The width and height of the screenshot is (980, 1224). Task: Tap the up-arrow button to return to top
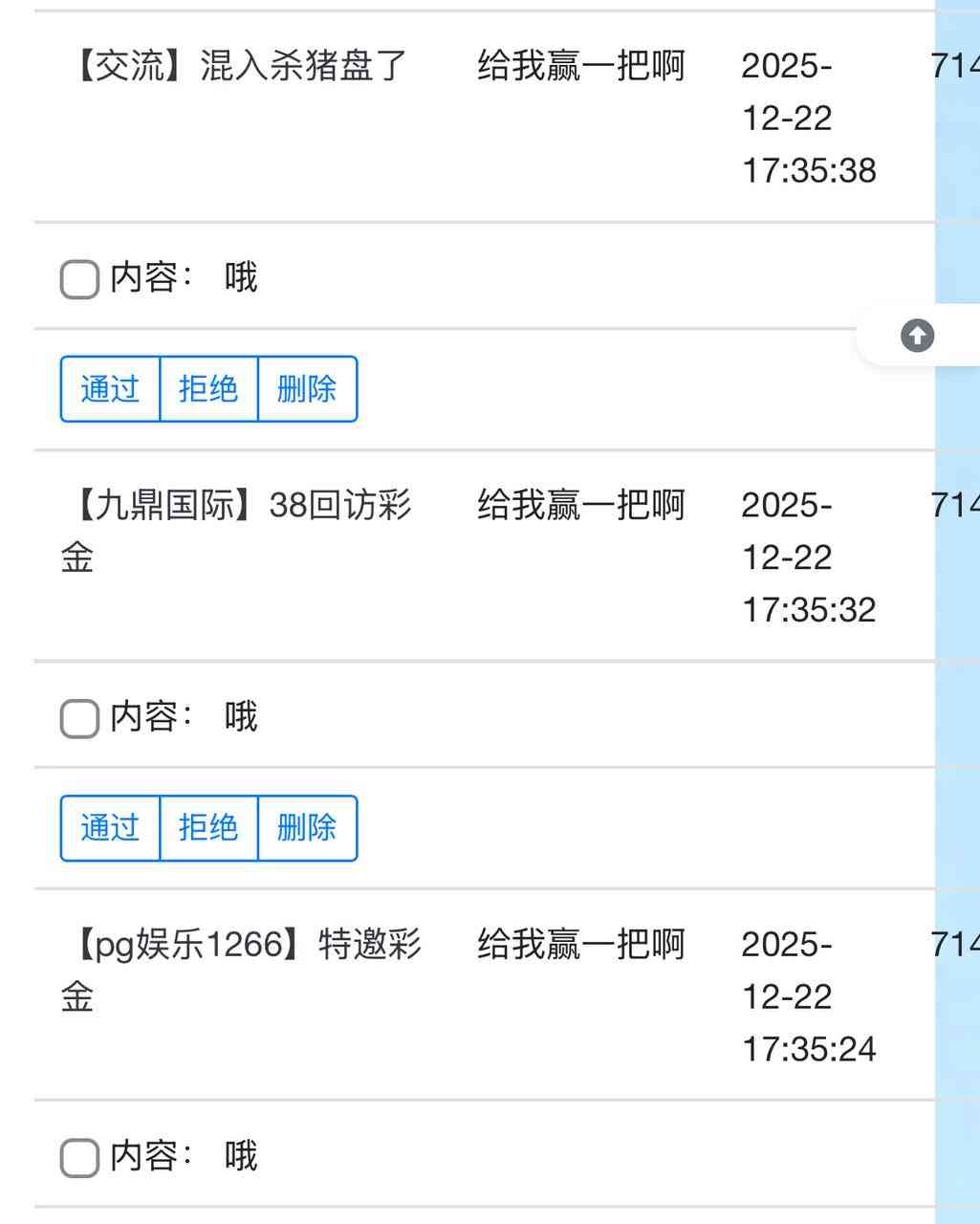[x=918, y=336]
